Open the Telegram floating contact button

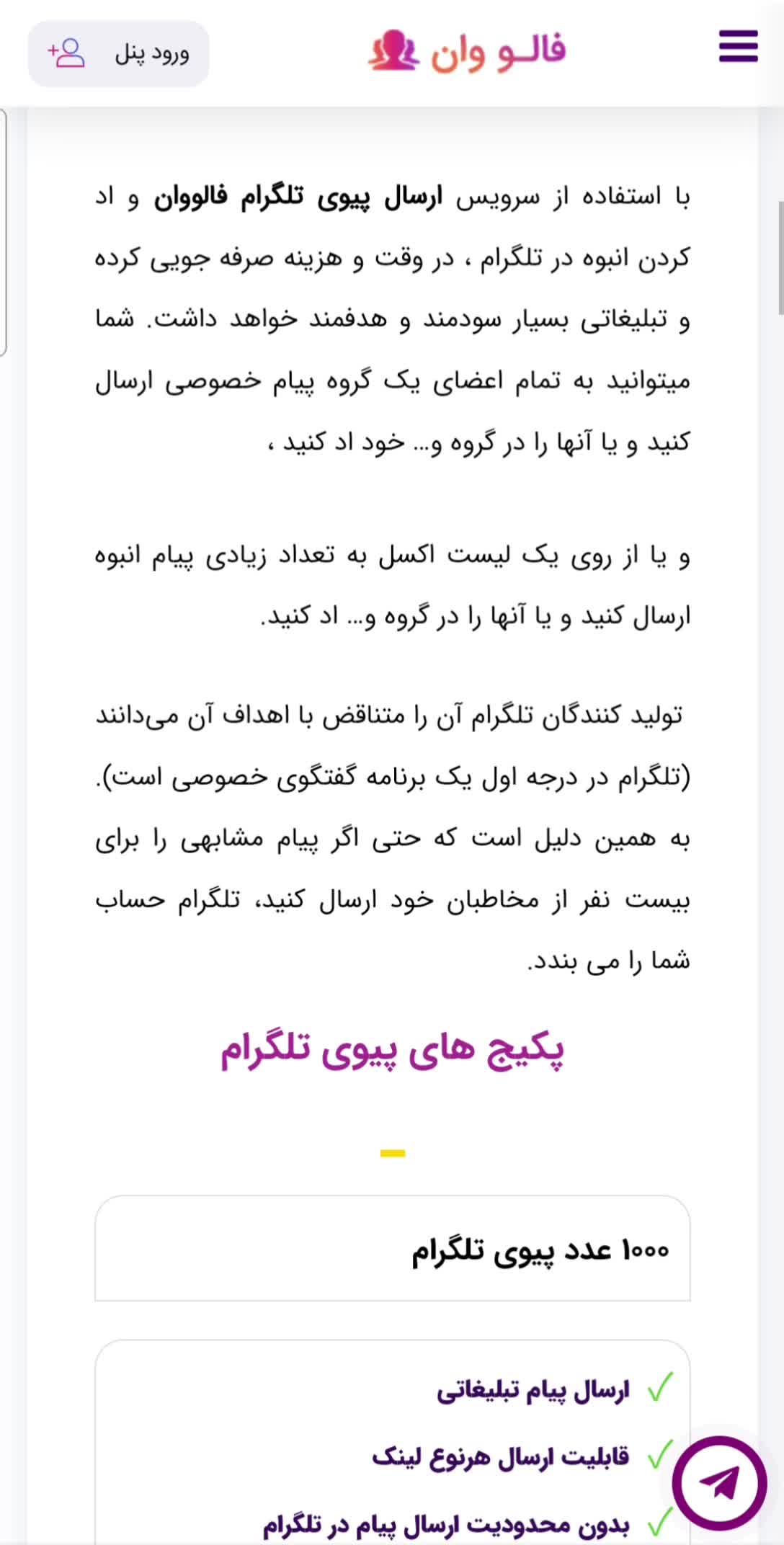pyautogui.click(x=719, y=1483)
